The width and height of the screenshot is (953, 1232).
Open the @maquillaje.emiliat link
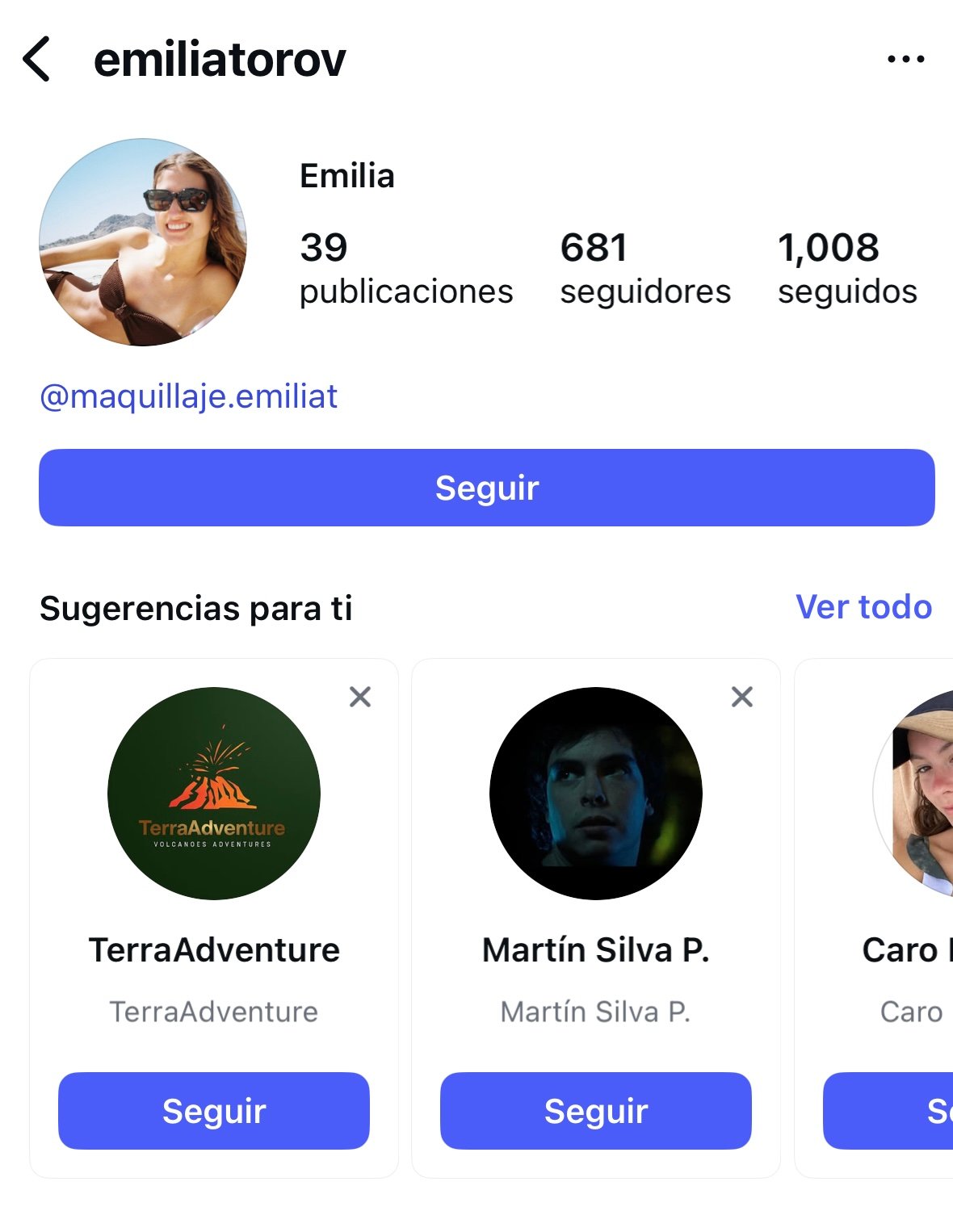pyautogui.click(x=188, y=396)
